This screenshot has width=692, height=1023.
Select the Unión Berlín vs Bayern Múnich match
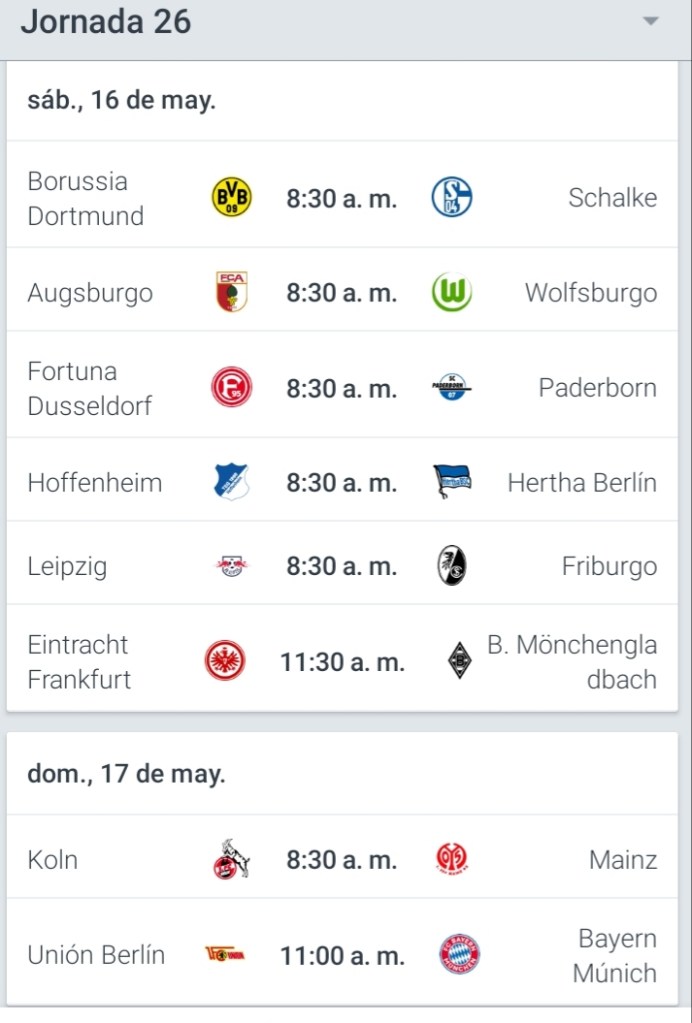(342, 956)
